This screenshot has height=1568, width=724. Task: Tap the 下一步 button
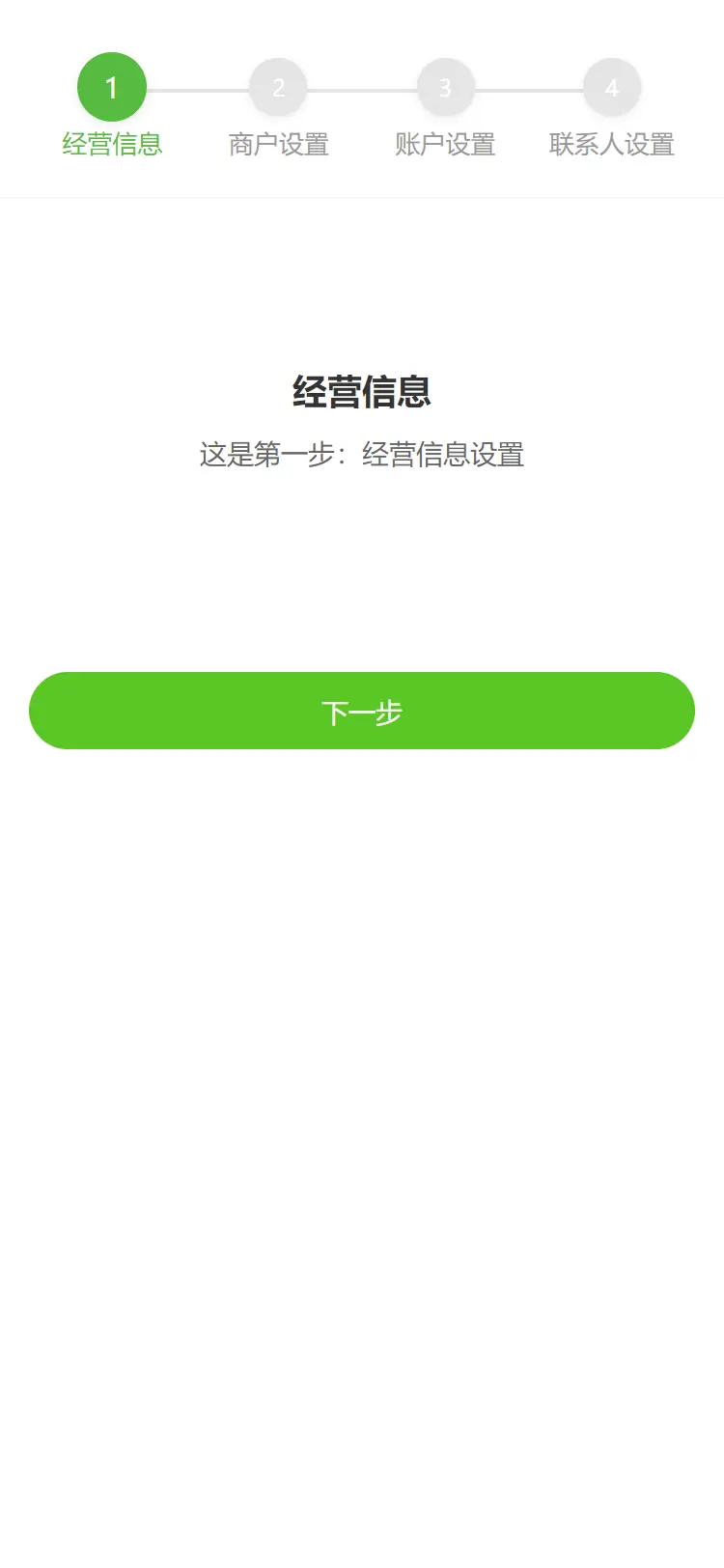pos(362,711)
